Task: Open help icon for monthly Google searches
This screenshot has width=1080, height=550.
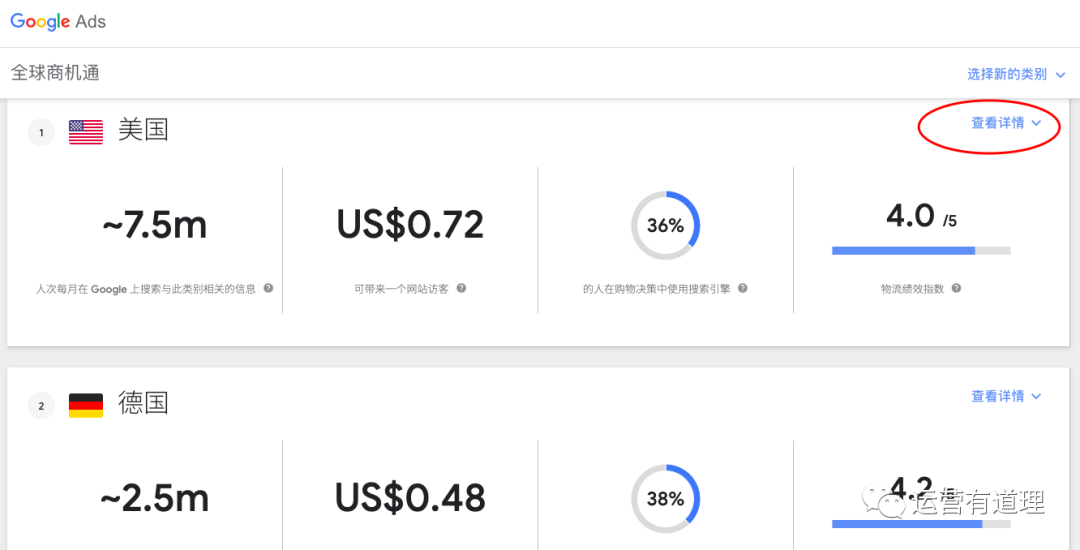Action: pyautogui.click(x=268, y=288)
